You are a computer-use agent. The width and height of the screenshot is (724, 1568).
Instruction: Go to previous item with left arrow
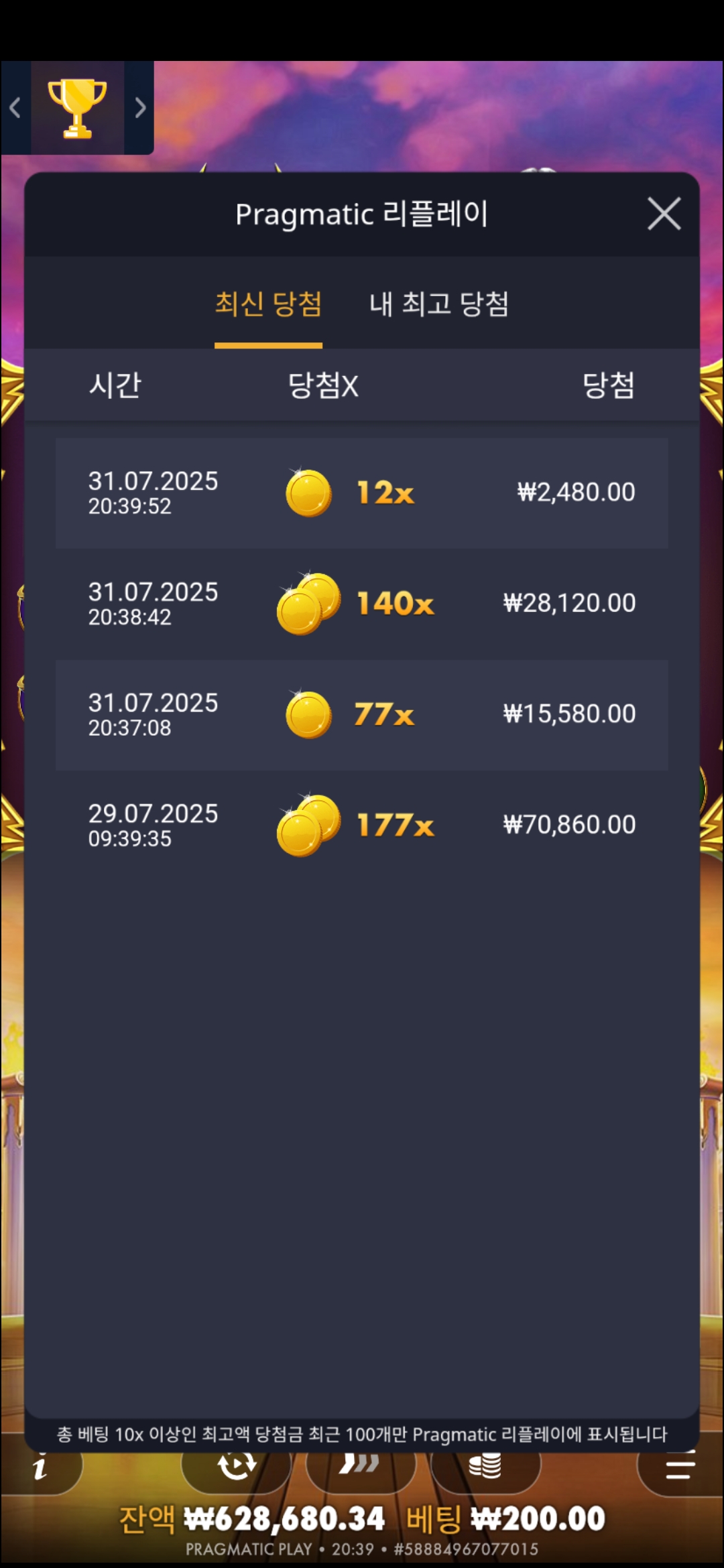point(15,108)
